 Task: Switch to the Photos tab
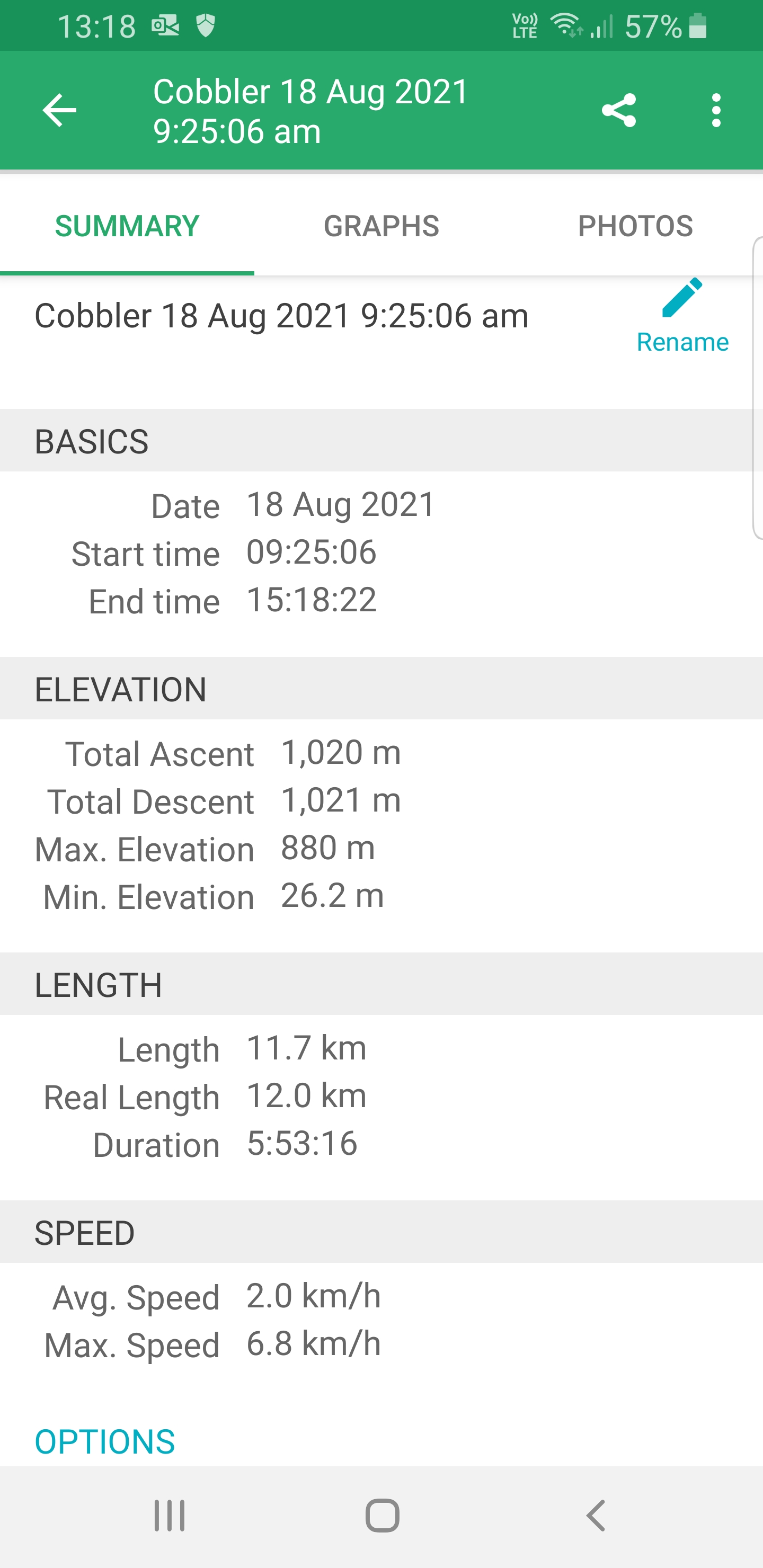635,226
